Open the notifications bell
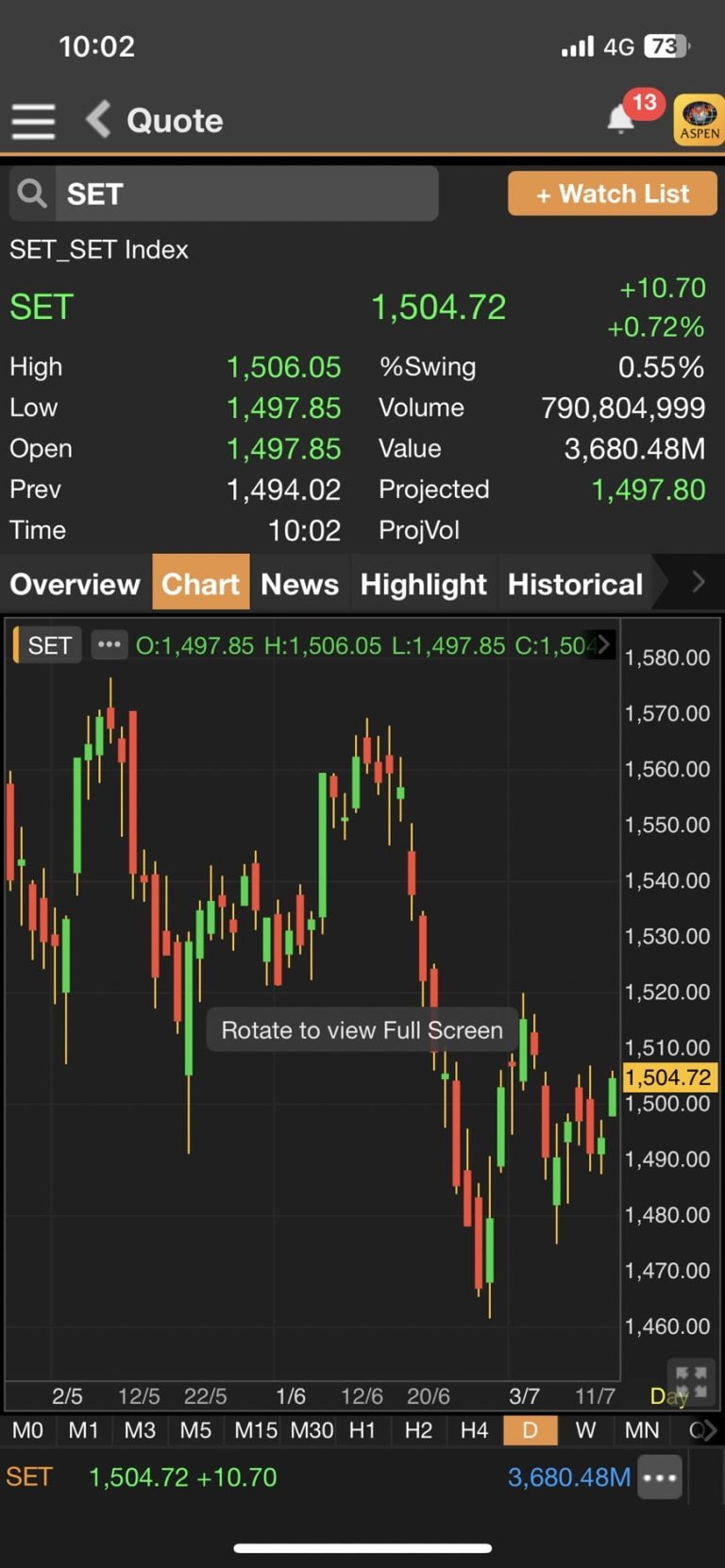 [621, 120]
